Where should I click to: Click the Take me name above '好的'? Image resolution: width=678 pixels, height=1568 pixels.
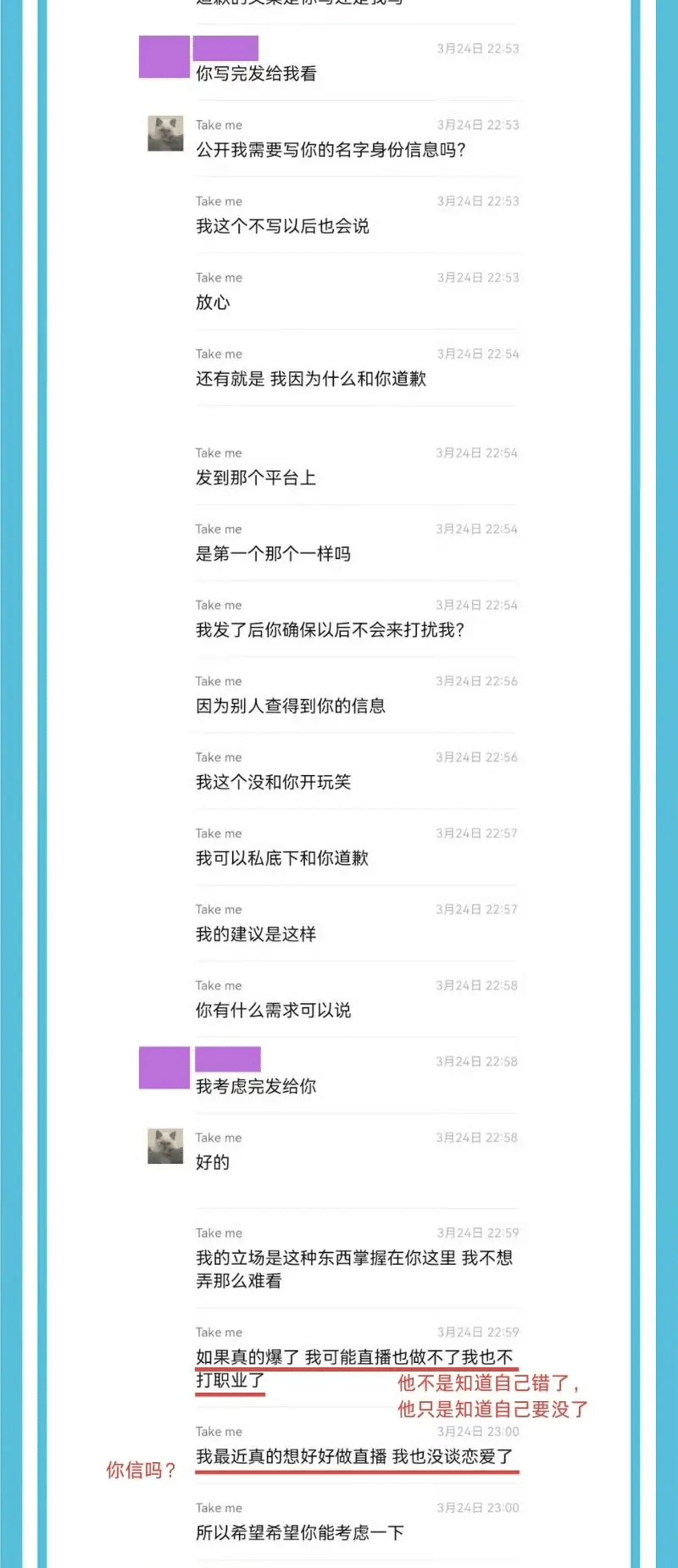point(219,1138)
